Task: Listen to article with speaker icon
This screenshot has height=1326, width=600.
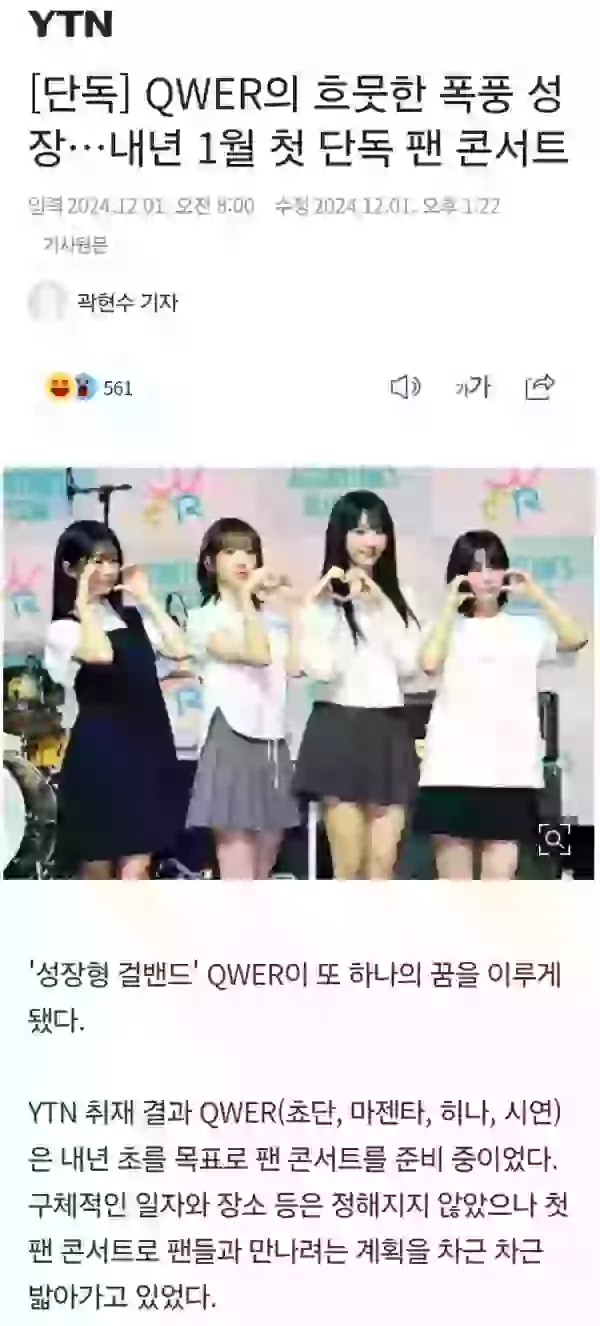Action: 405,387
